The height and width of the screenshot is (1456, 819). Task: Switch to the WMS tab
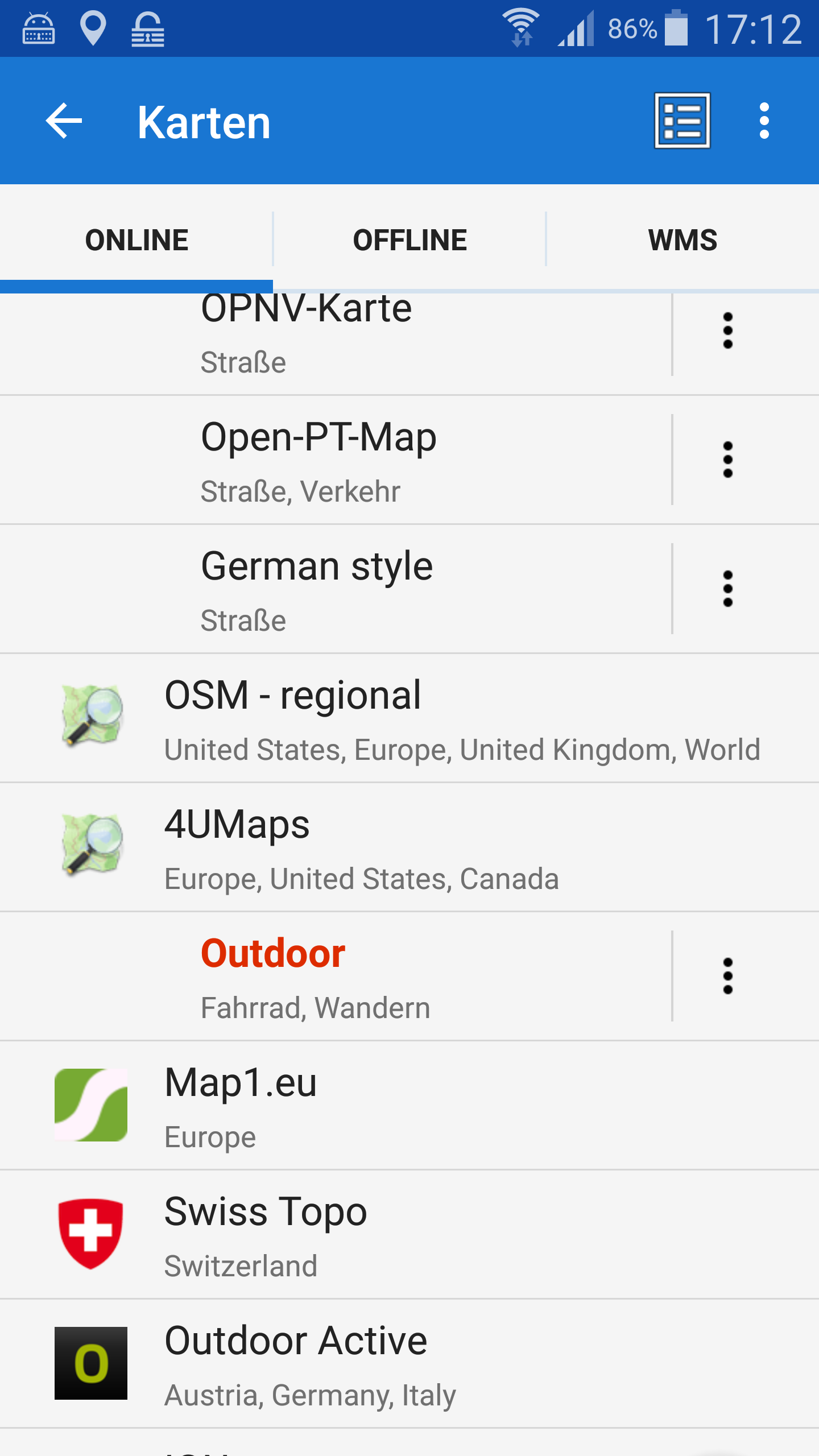click(682, 239)
